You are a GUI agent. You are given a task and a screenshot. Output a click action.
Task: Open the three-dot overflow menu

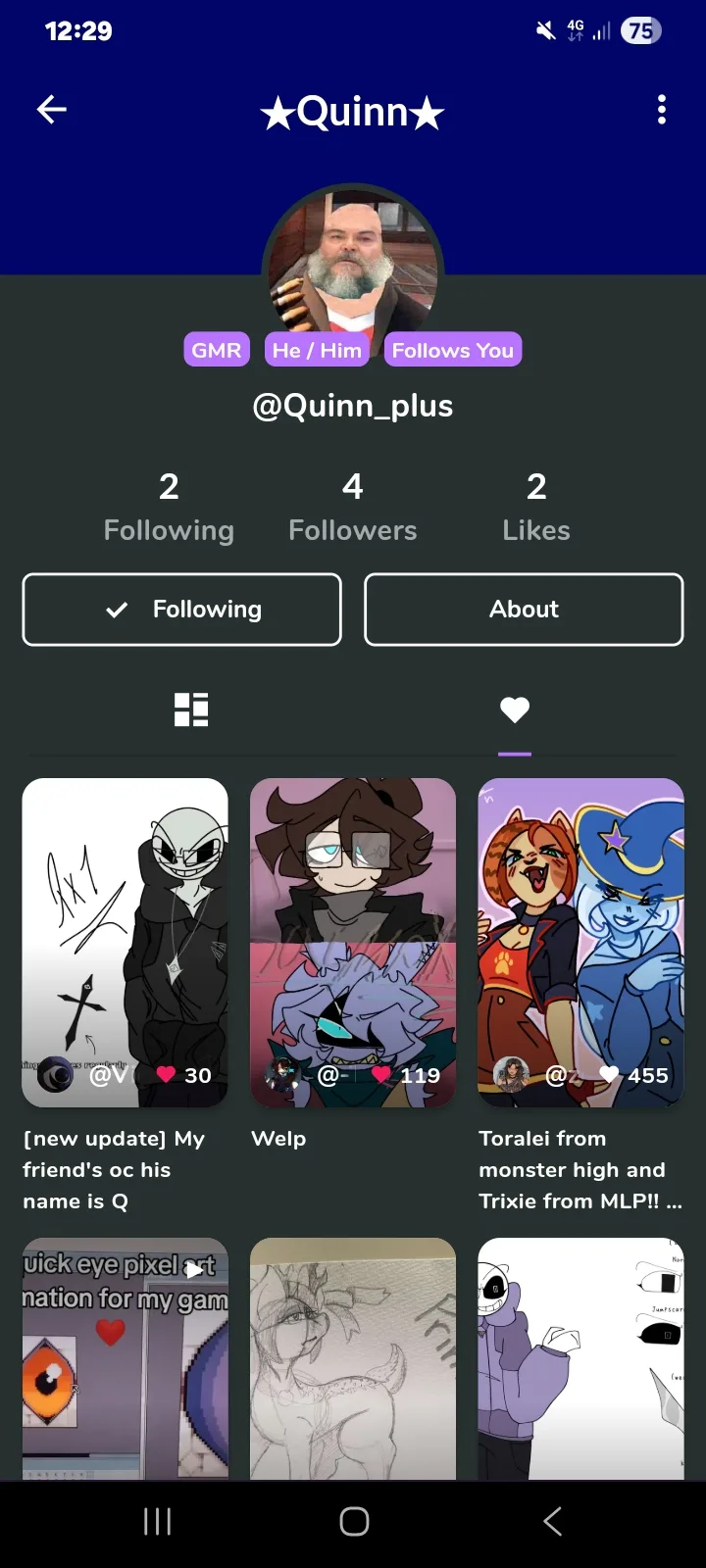[662, 110]
